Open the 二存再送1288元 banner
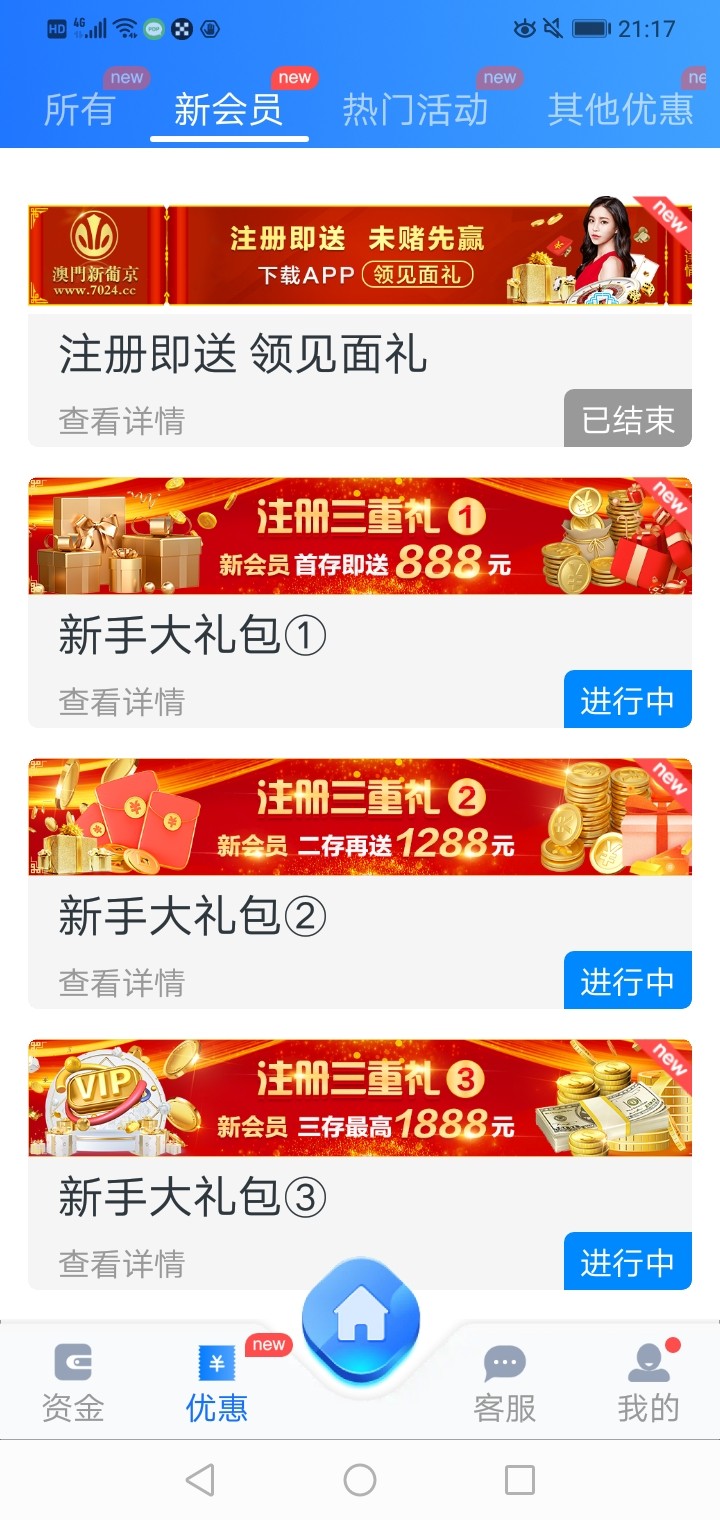 click(360, 817)
